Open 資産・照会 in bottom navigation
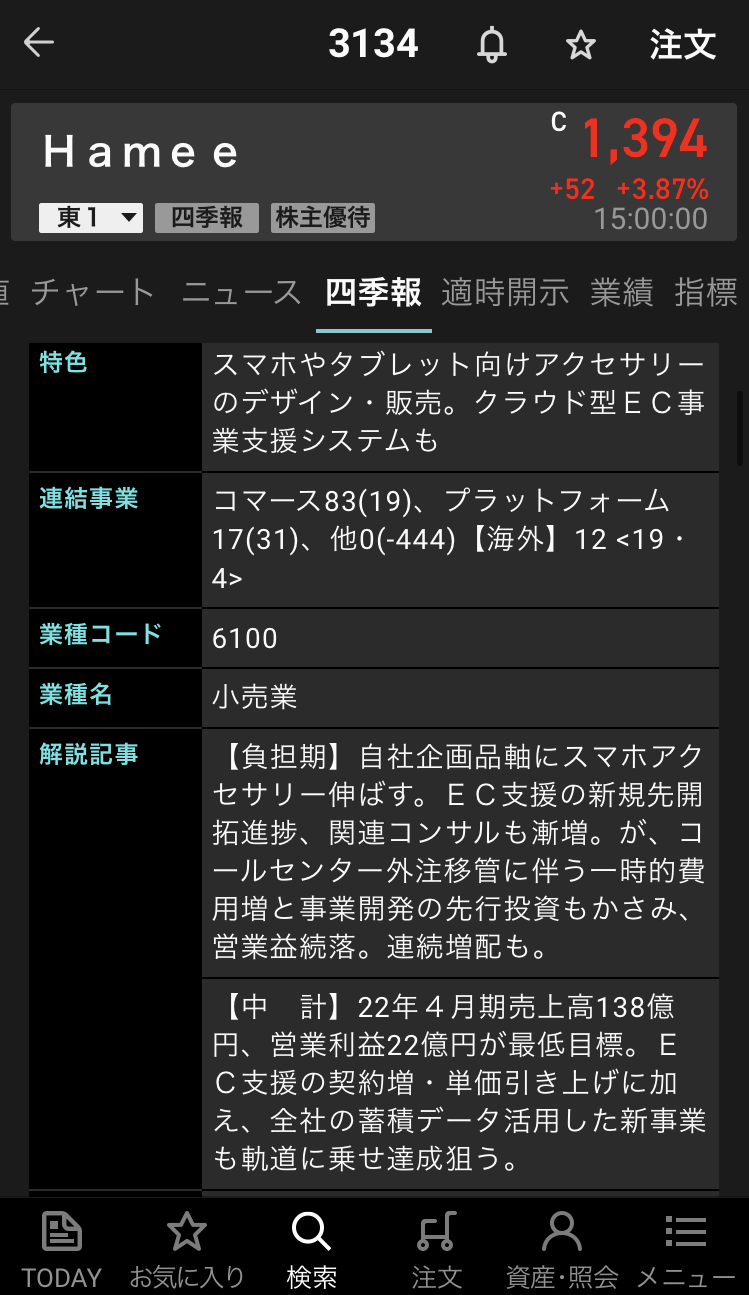749x1295 pixels. [561, 1248]
